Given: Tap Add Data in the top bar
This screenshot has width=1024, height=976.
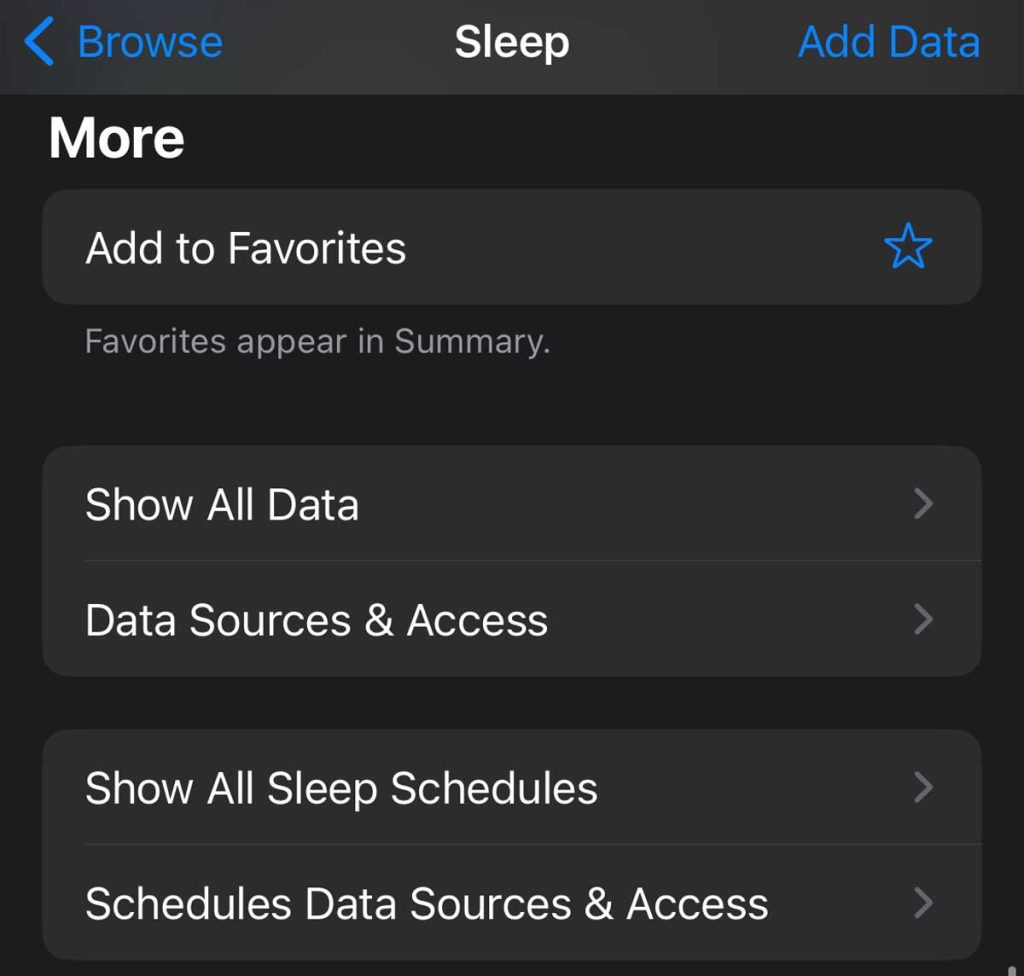Looking at the screenshot, I should point(888,43).
